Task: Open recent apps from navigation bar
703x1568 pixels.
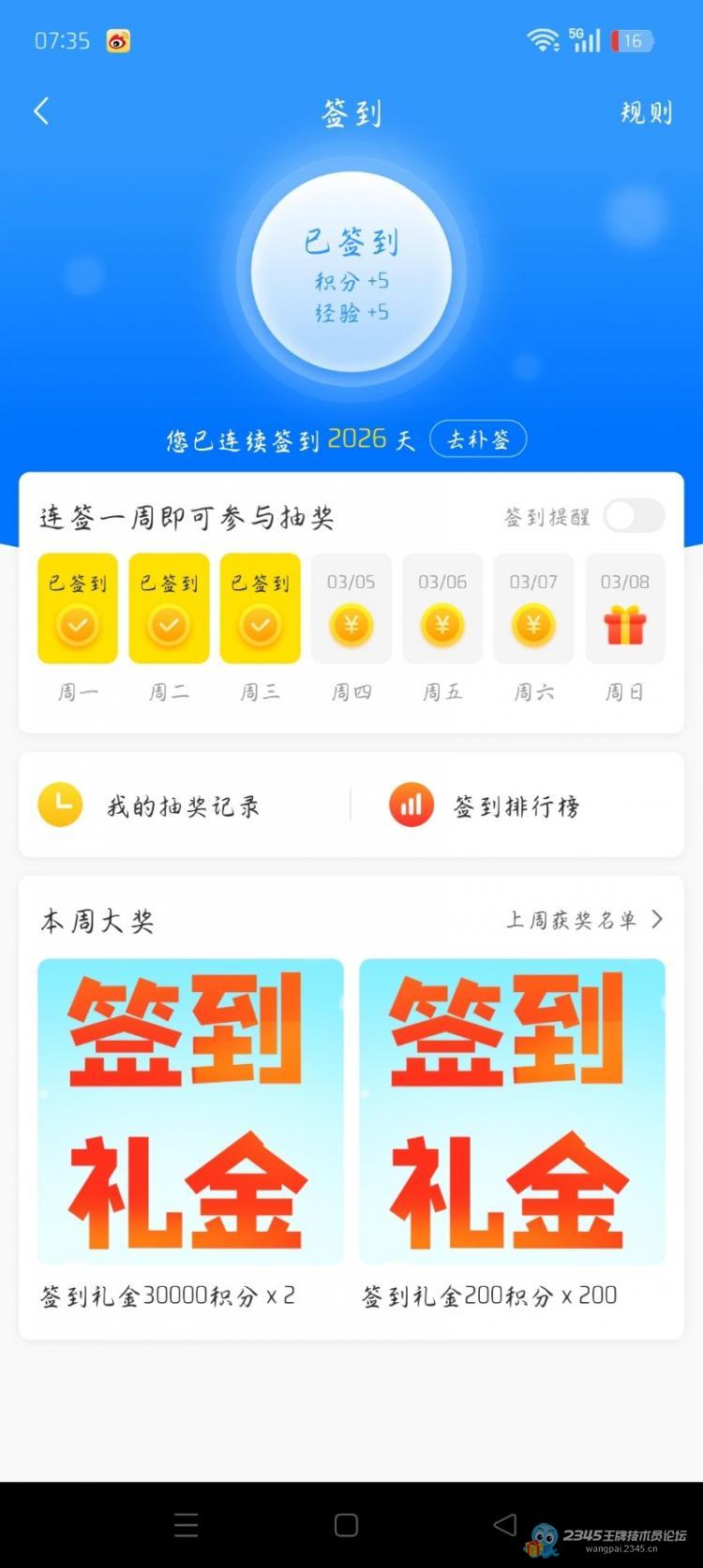Action: pos(186,1524)
